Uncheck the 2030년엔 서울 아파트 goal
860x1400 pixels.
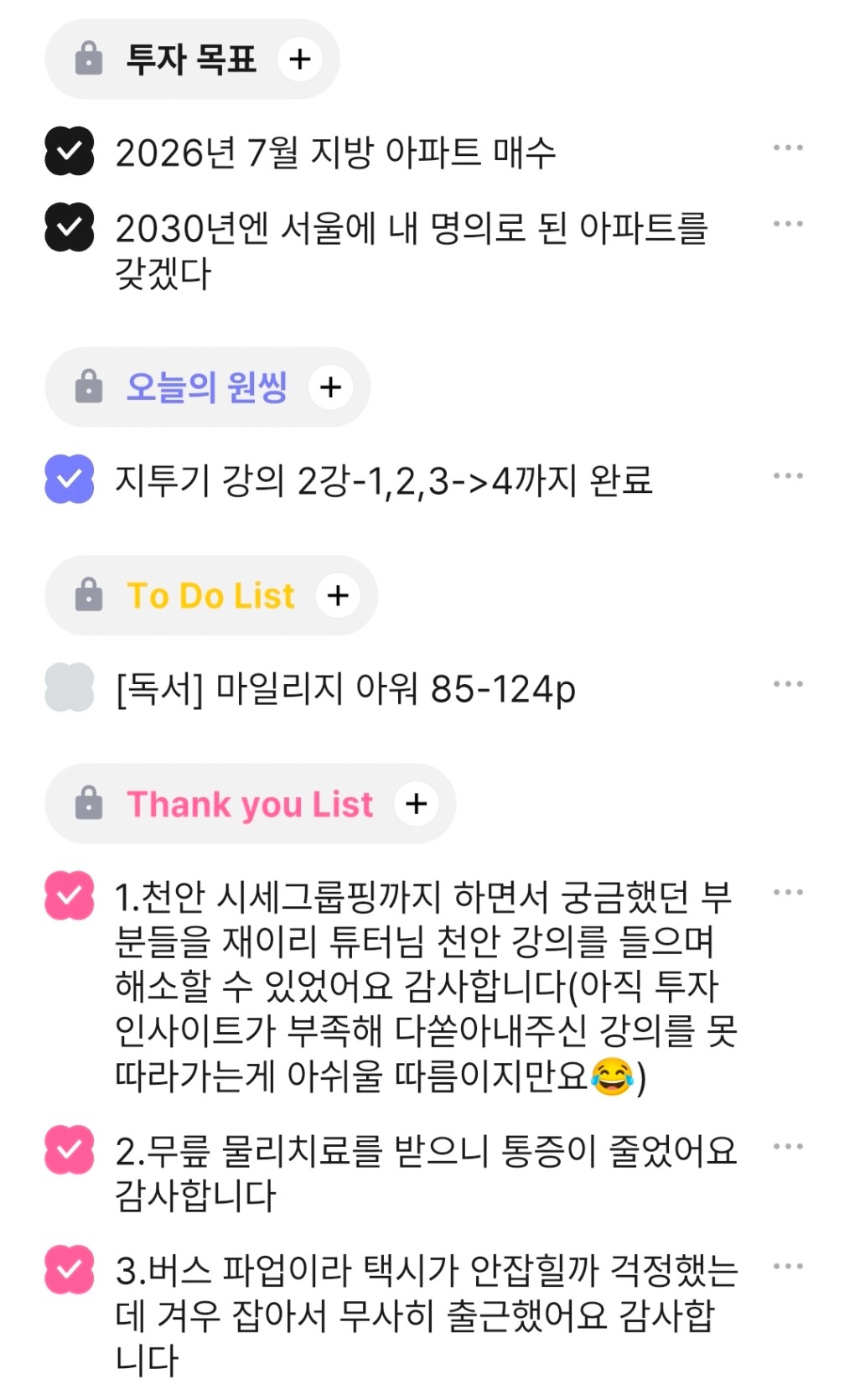pyautogui.click(x=70, y=227)
